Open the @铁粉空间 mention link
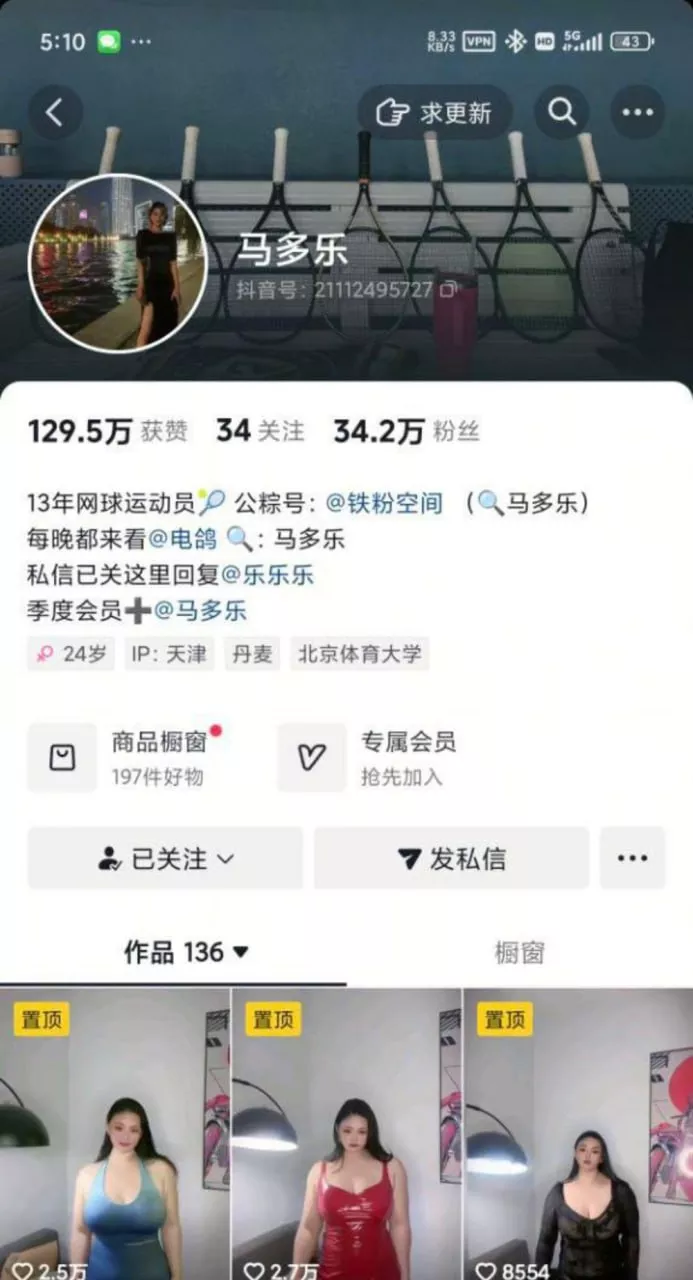693x1280 pixels. [384, 502]
